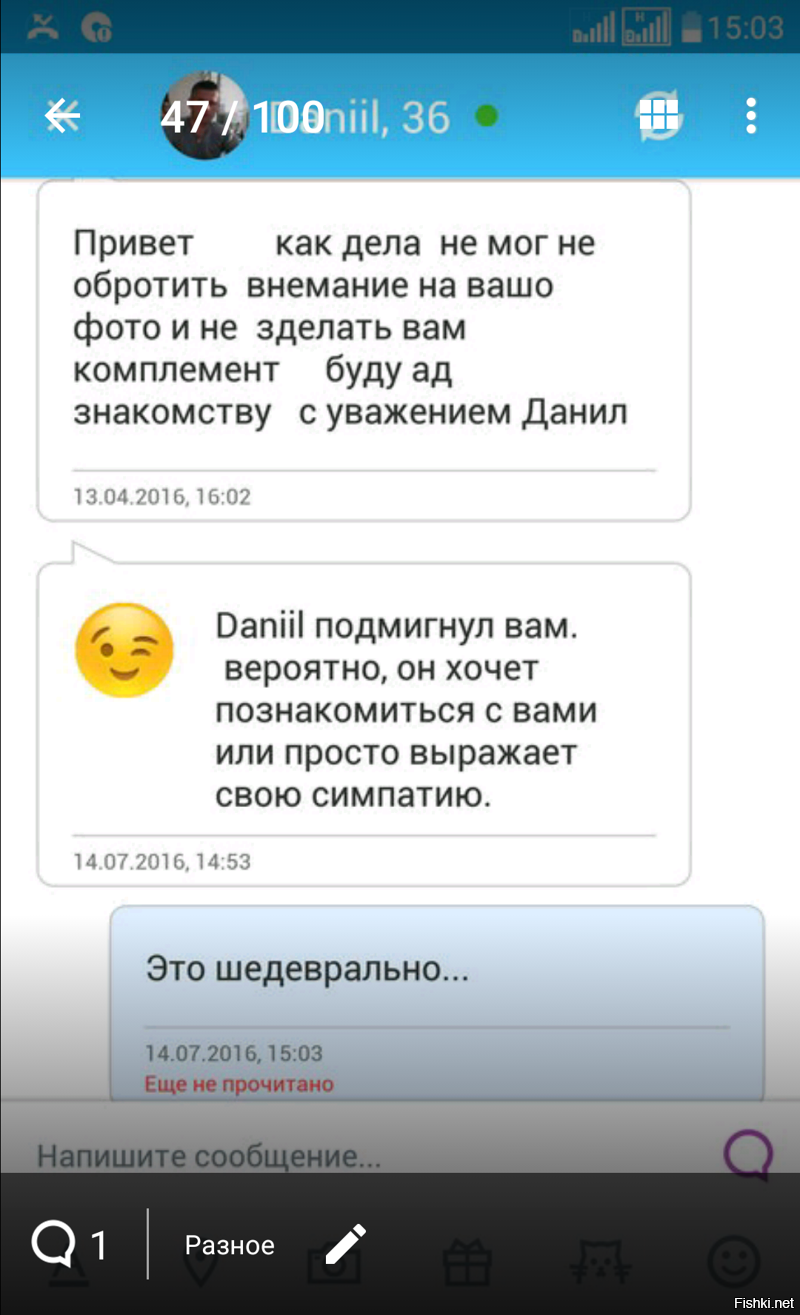View the comments on this picture
The width and height of the screenshot is (800, 1315).
[x=70, y=1245]
